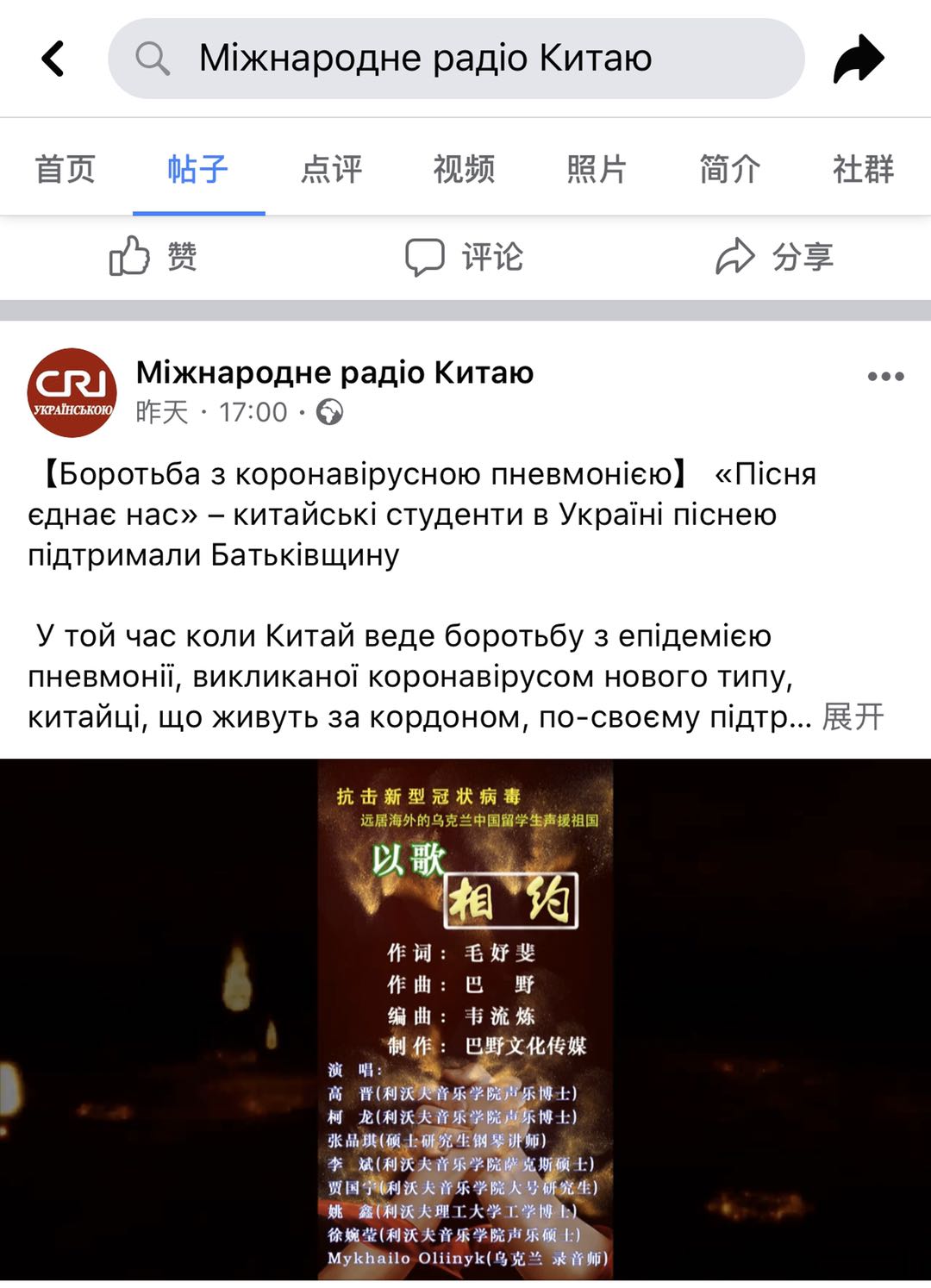Switch to the 首页 tab
Screen dimensions: 931x1288
pos(65,169)
